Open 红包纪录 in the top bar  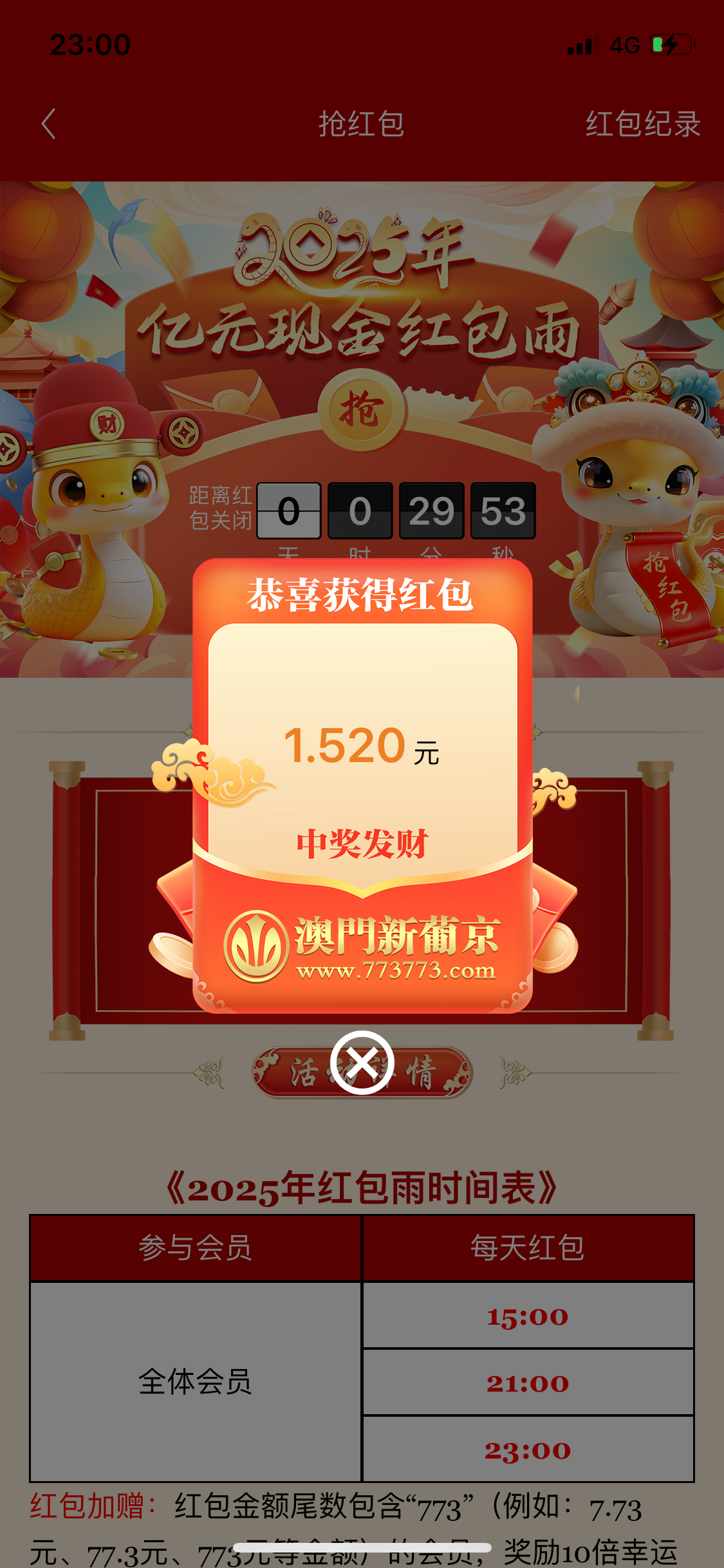pos(643,124)
